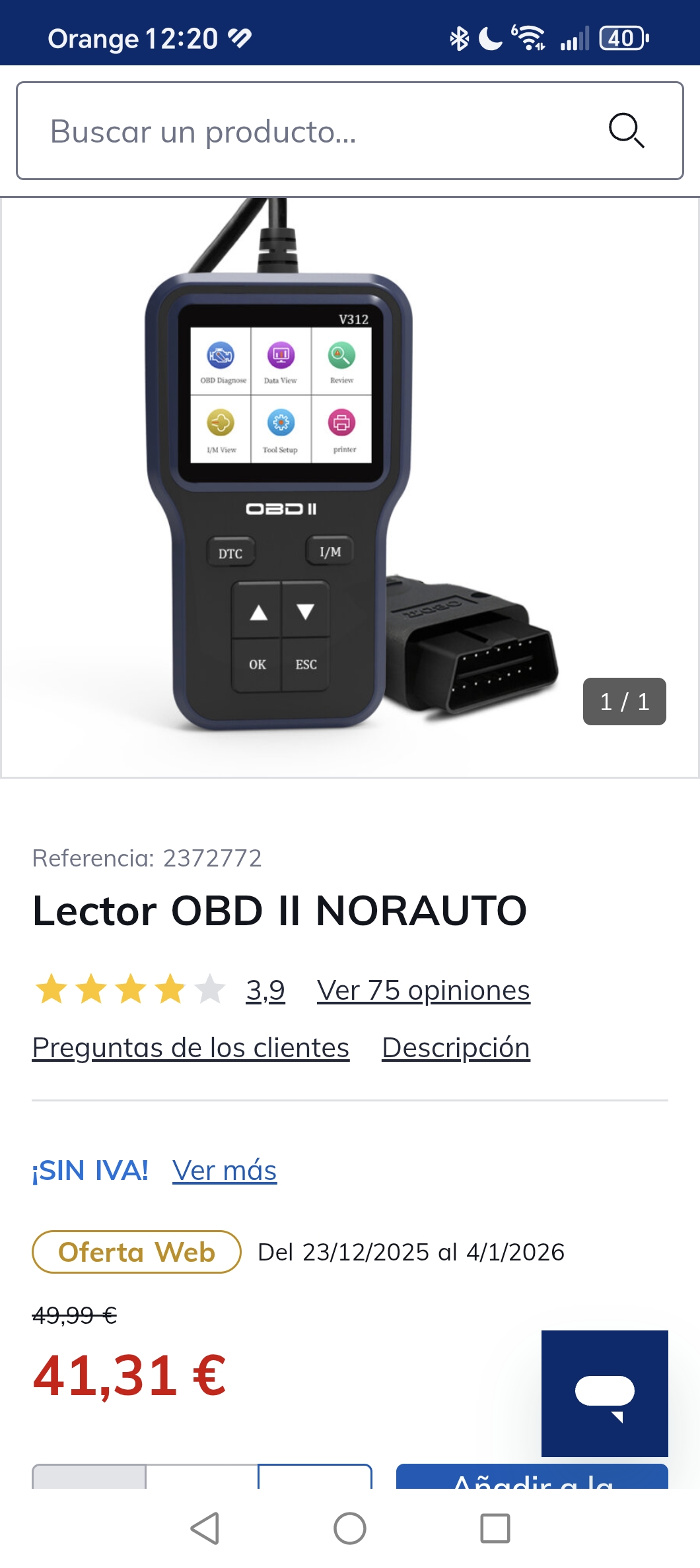Return to the phone's home screen

pos(350,1528)
